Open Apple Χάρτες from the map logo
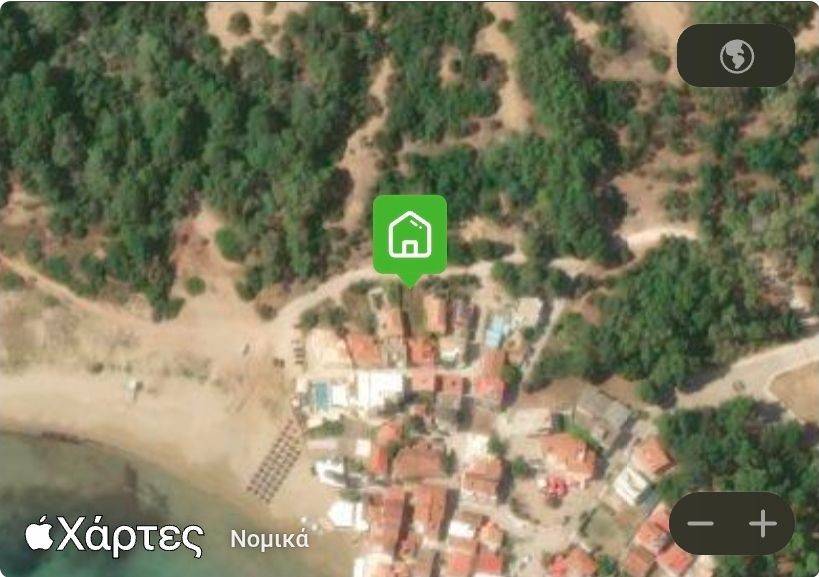This screenshot has height=577, width=819. pos(115,535)
